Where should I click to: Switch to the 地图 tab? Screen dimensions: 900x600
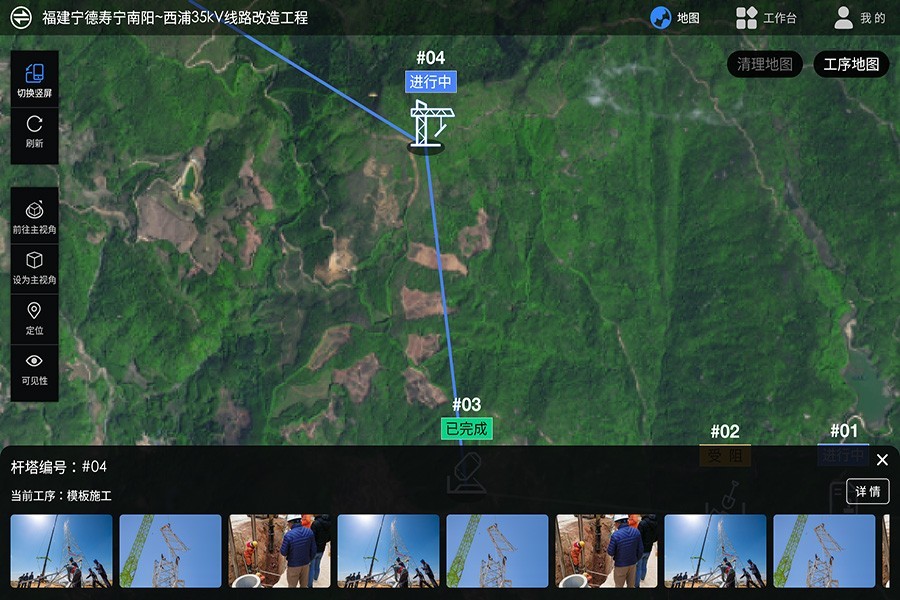675,18
